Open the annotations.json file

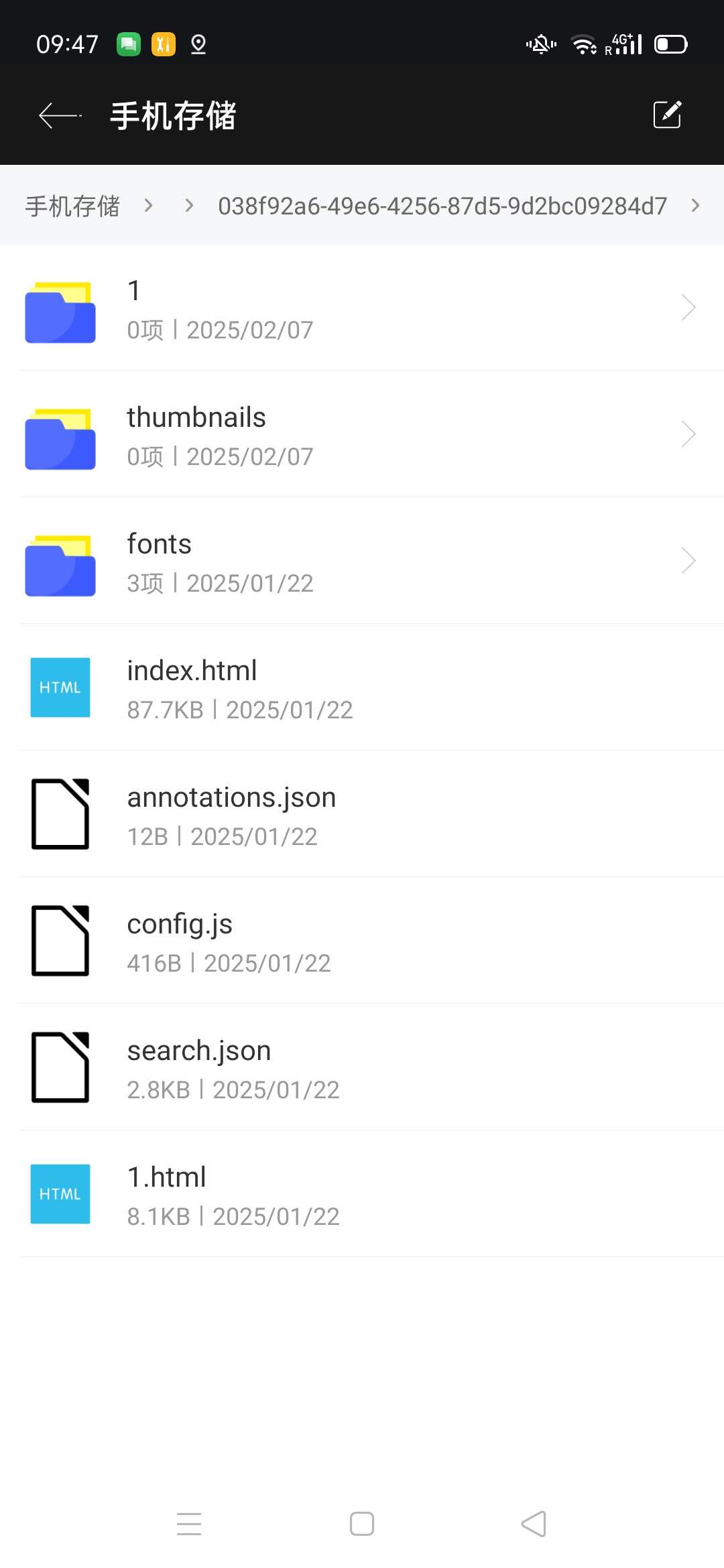click(362, 815)
